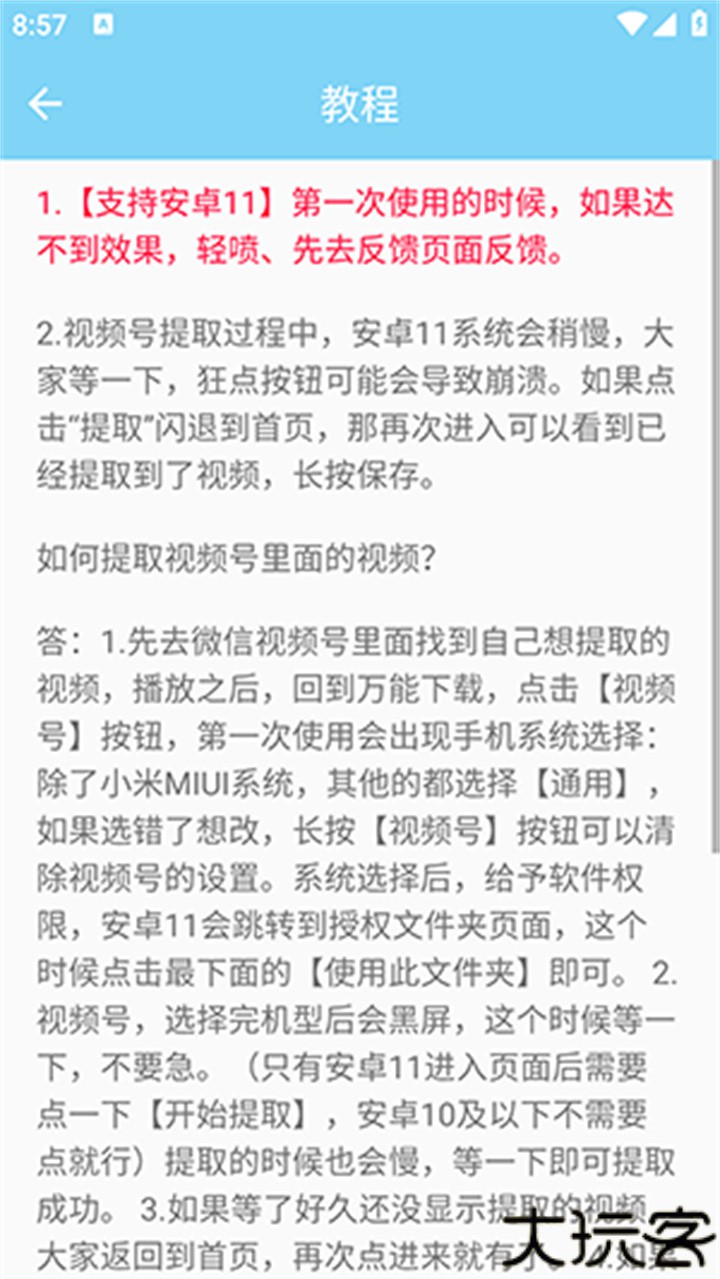720x1279 pixels.
Task: Tap the back arrow to leave the tutorial
Action: [46, 103]
